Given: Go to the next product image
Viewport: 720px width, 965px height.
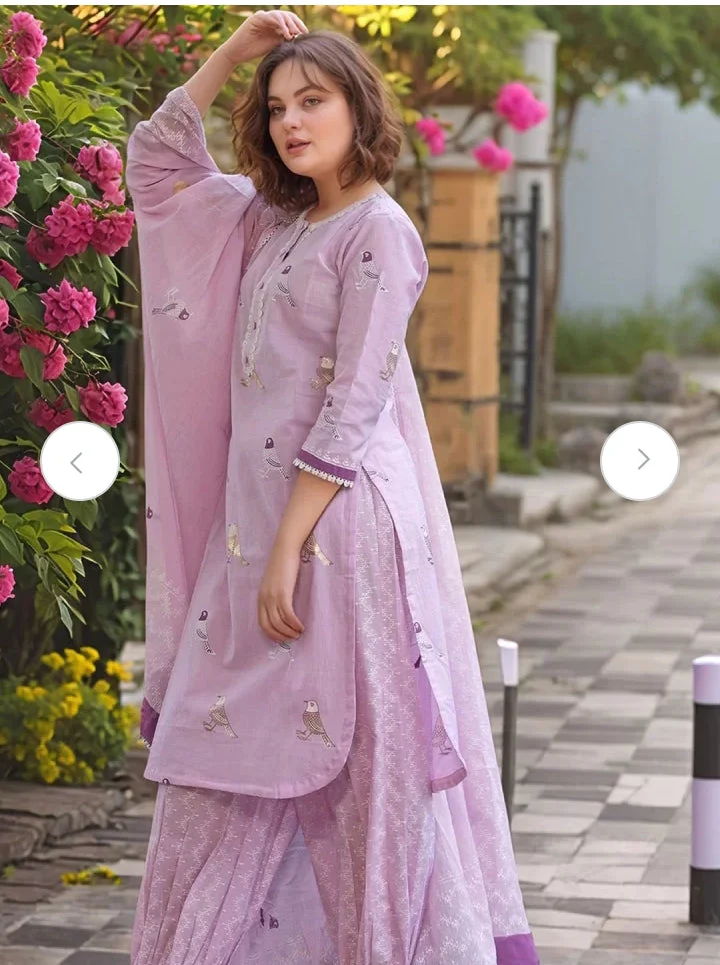Looking at the screenshot, I should coord(640,461).
